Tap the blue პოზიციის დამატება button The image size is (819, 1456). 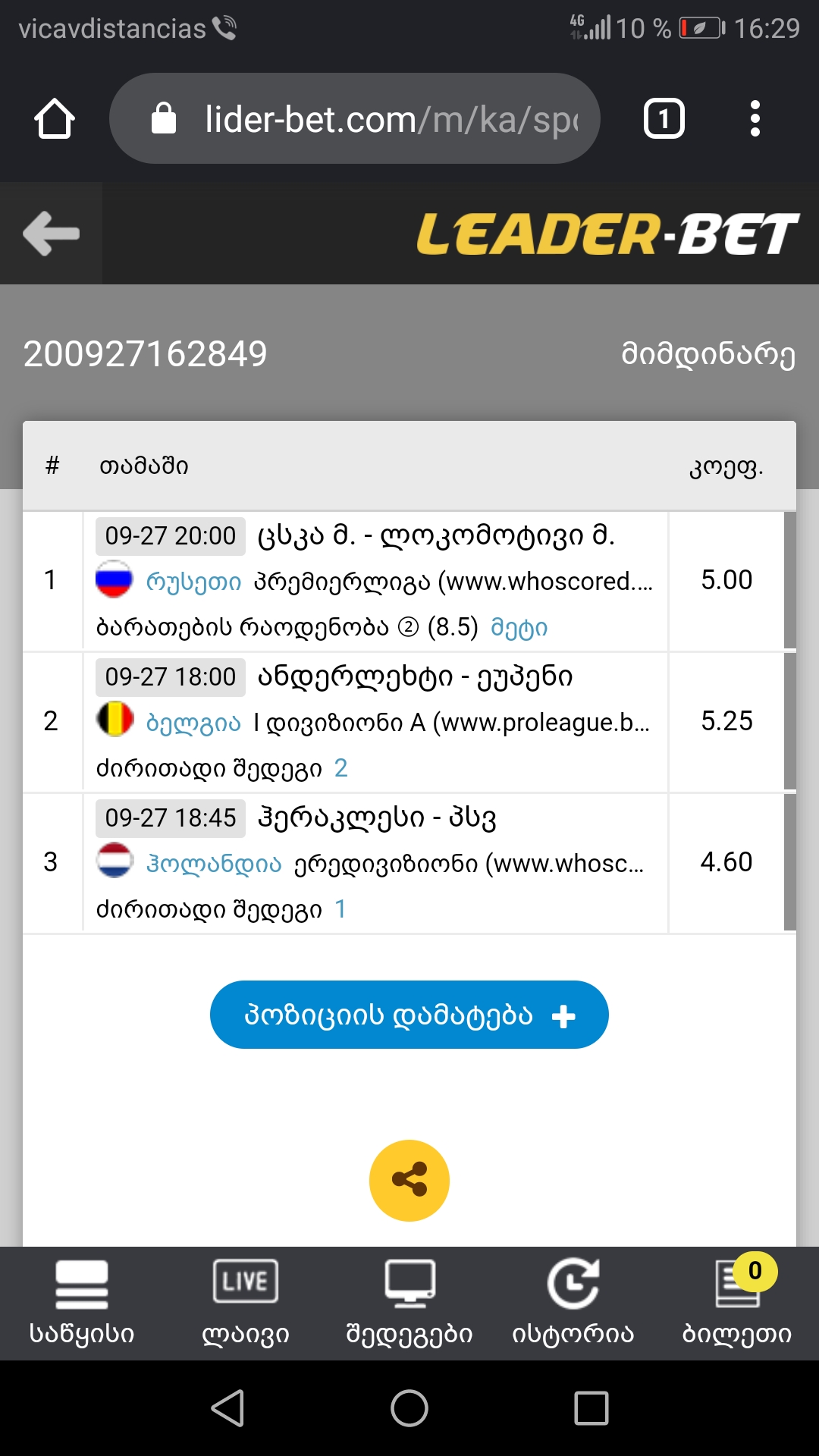coord(409,1015)
